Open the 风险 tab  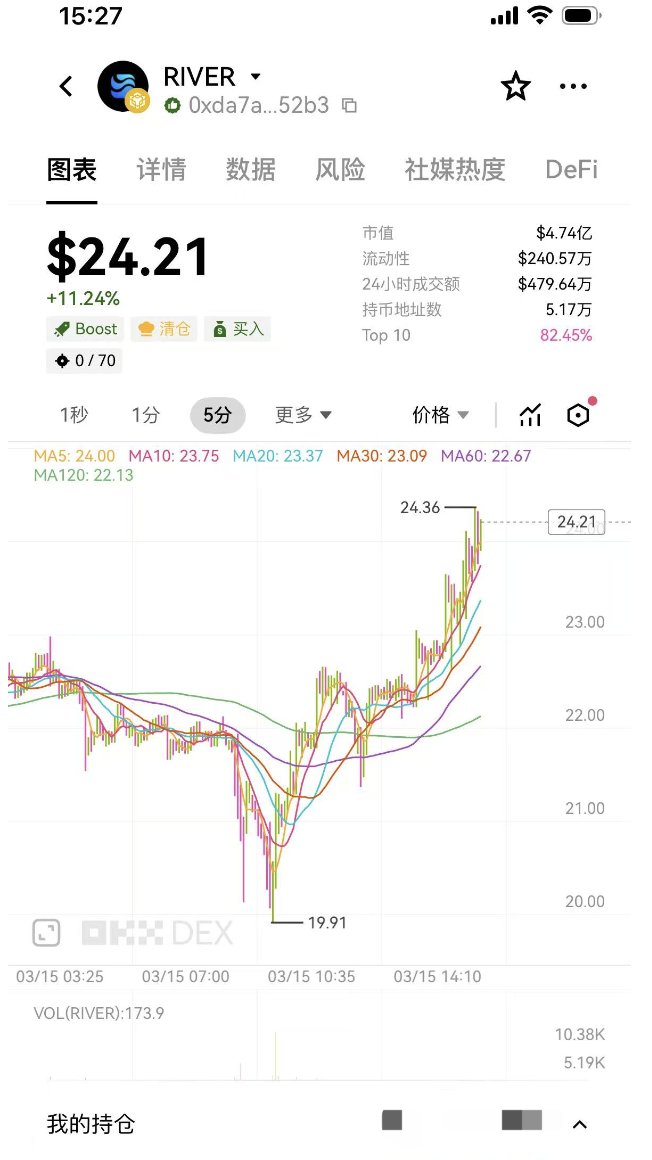click(340, 170)
